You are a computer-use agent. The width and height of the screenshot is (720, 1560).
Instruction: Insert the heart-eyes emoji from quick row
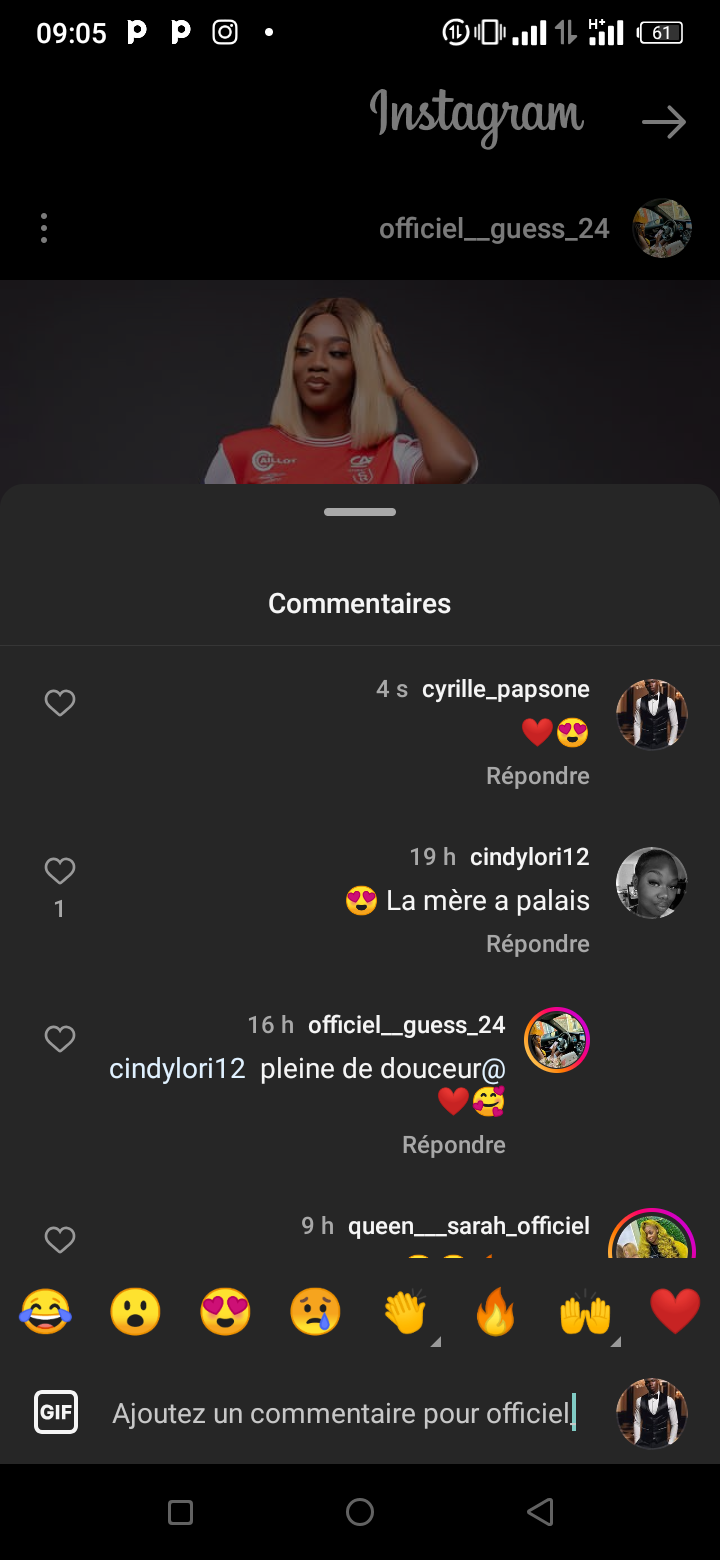225,1311
